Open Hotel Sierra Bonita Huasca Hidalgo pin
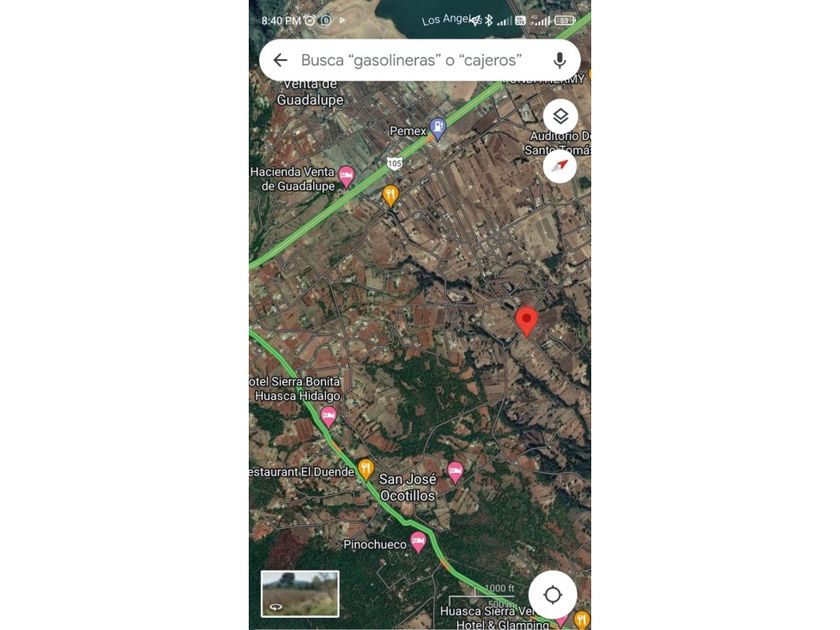The height and width of the screenshot is (630, 840). 328,417
